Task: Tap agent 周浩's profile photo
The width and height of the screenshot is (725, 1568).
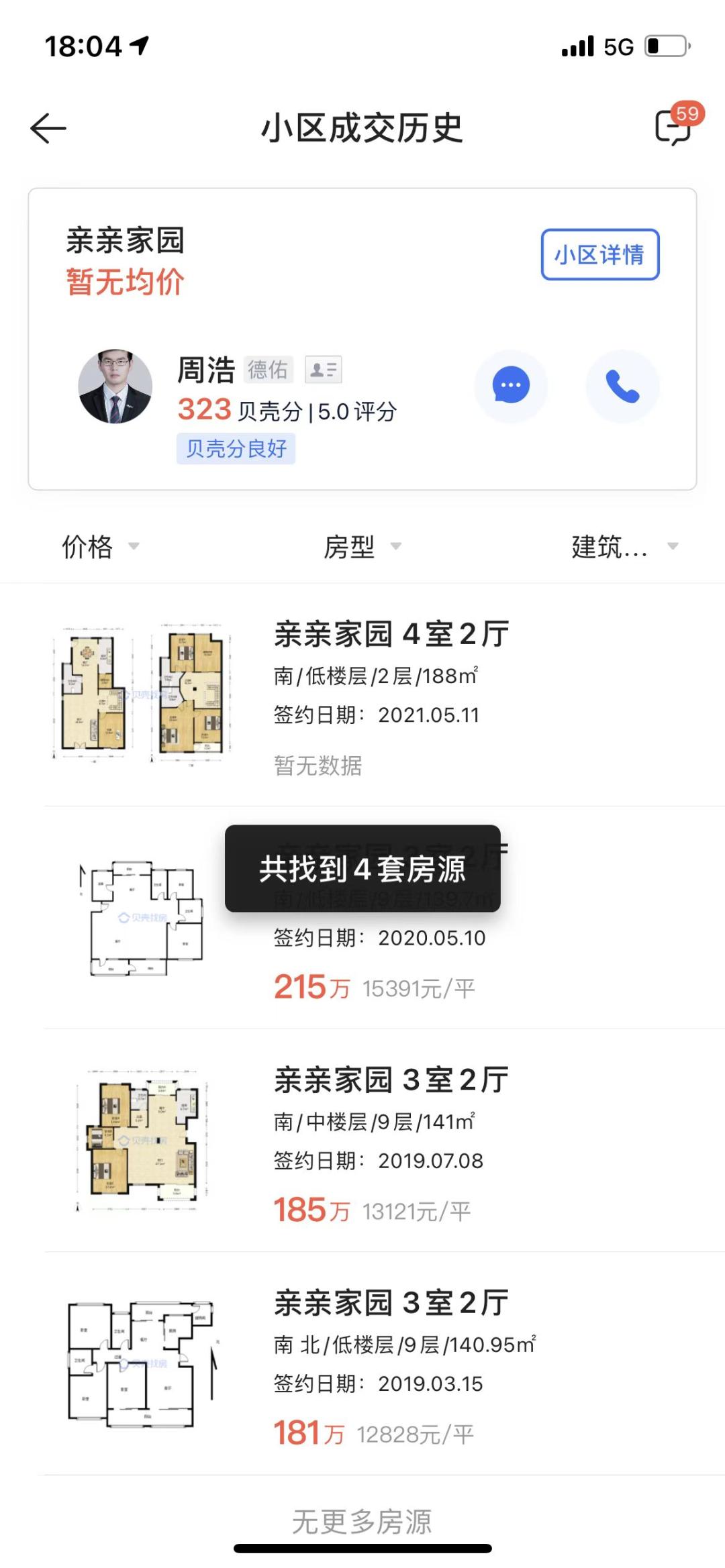Action: pos(117,386)
